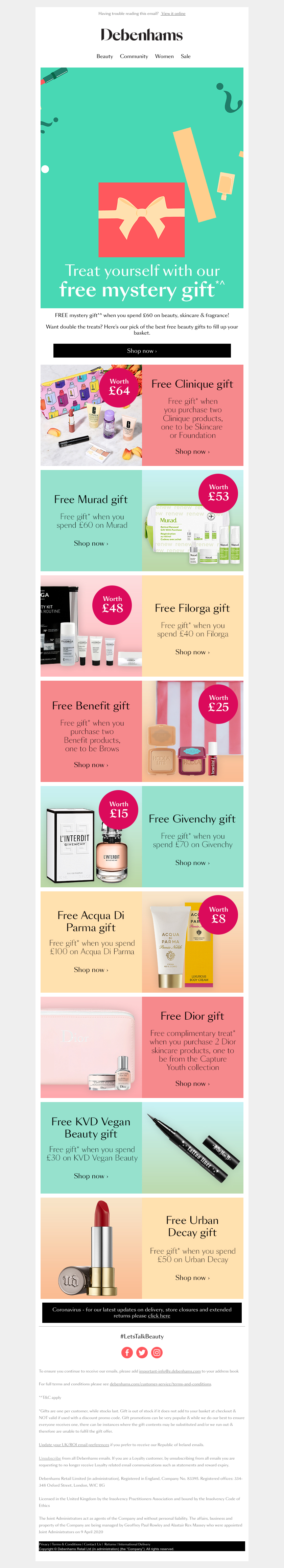Open the Debenhams Facebook page
Screen dimensions: 284x1568
tap(127, 1353)
